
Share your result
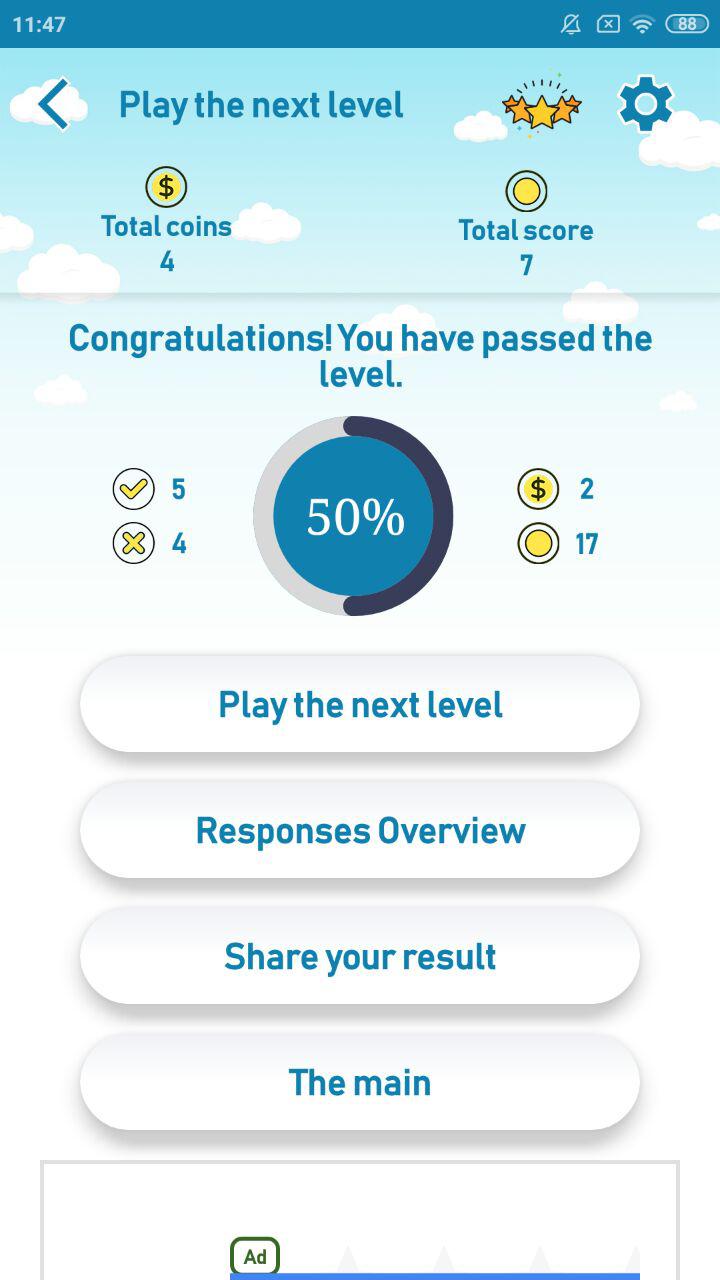[x=360, y=956]
